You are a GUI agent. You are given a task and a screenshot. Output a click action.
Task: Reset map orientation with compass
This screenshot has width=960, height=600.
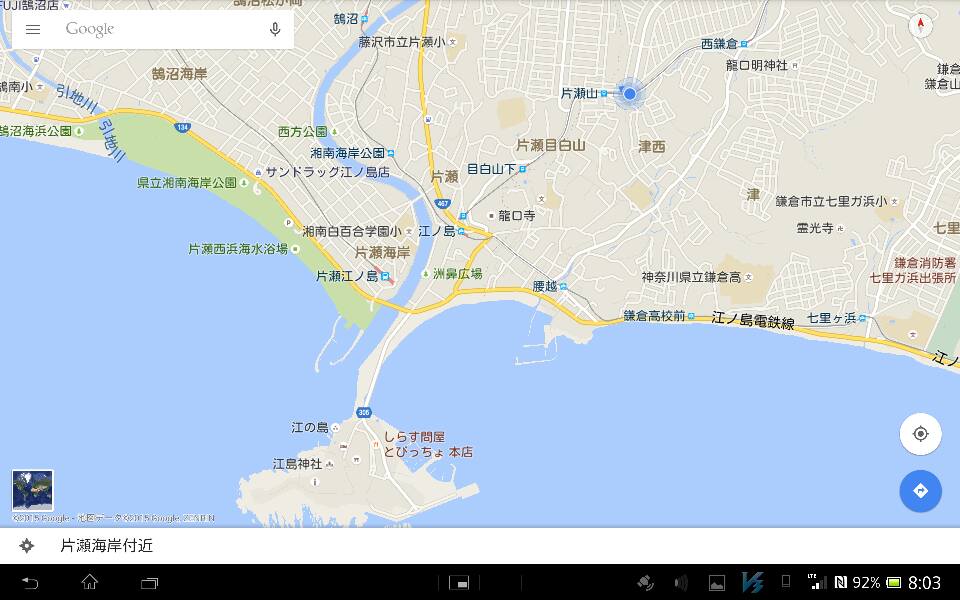pyautogui.click(x=921, y=27)
